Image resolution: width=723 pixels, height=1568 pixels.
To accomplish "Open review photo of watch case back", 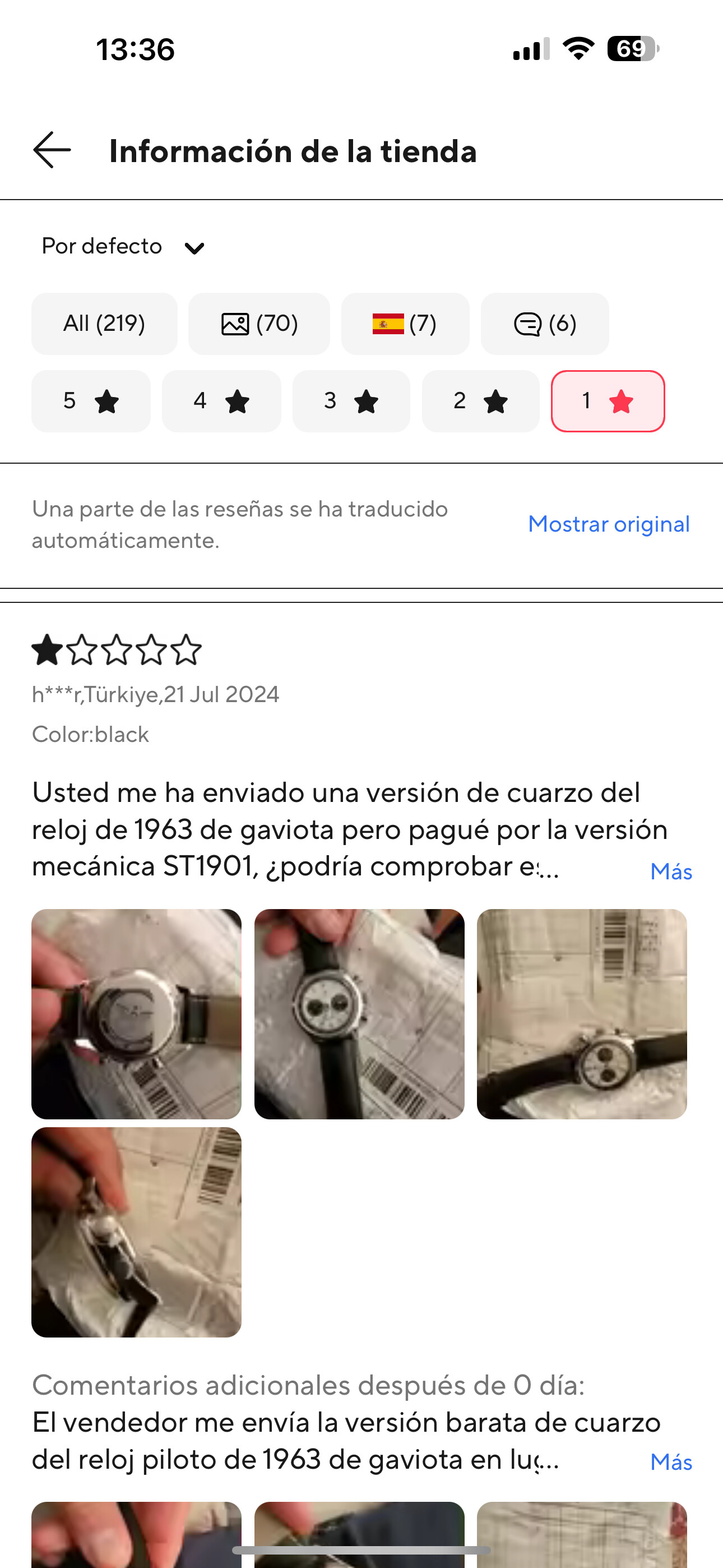I will [x=136, y=1014].
